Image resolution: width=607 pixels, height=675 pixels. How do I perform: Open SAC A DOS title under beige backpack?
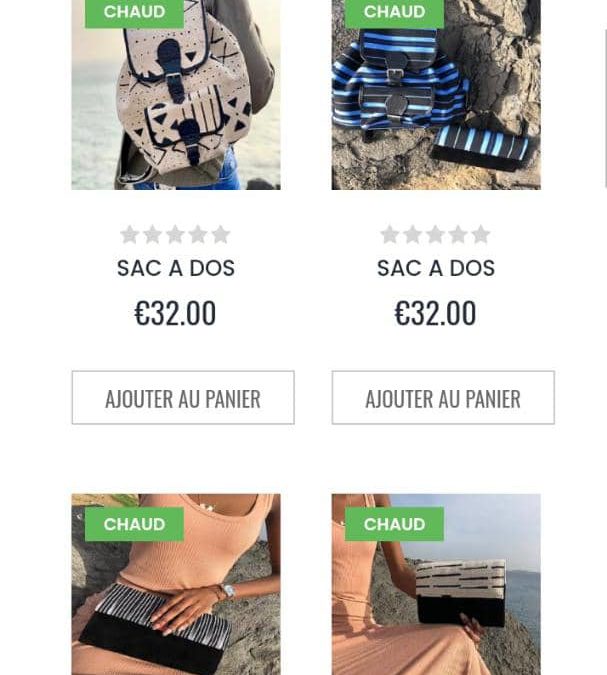(176, 268)
